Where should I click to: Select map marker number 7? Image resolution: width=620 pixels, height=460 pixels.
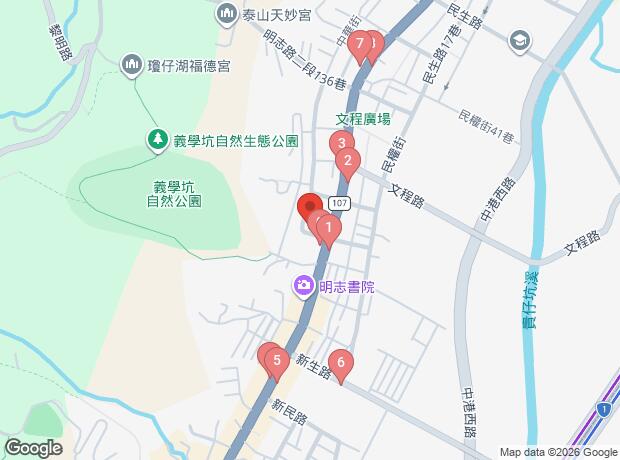(360, 45)
